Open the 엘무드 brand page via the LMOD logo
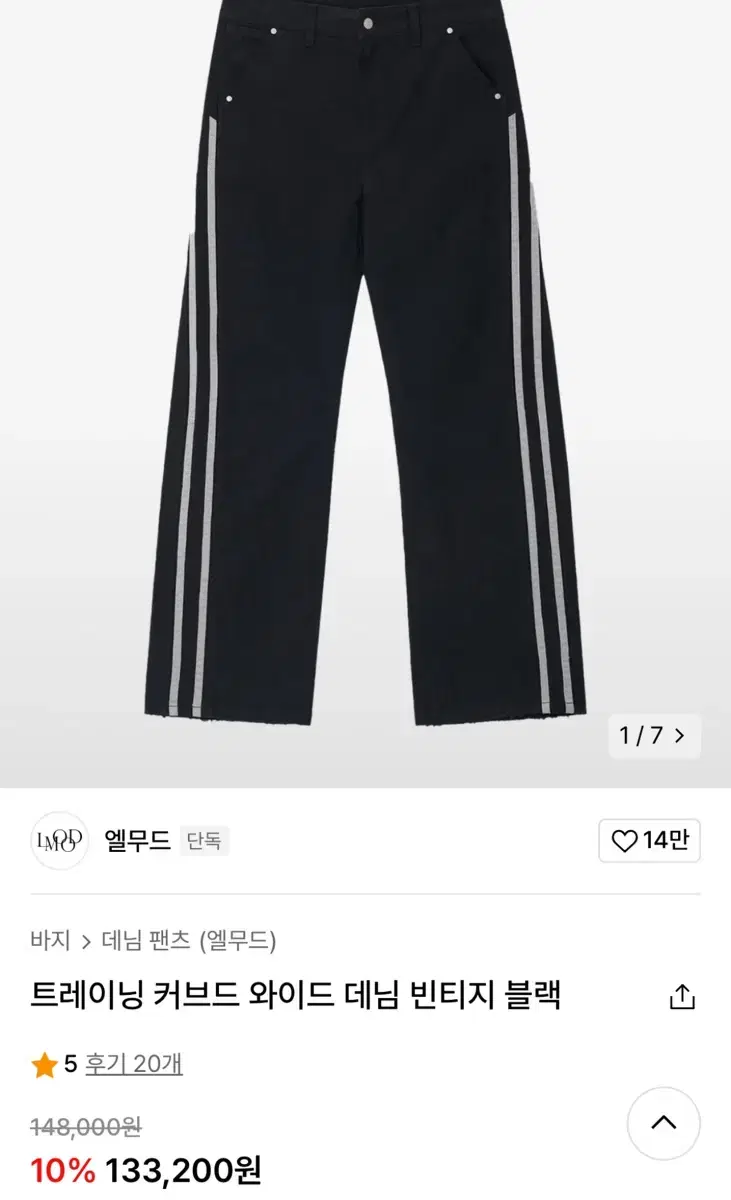 coord(60,841)
